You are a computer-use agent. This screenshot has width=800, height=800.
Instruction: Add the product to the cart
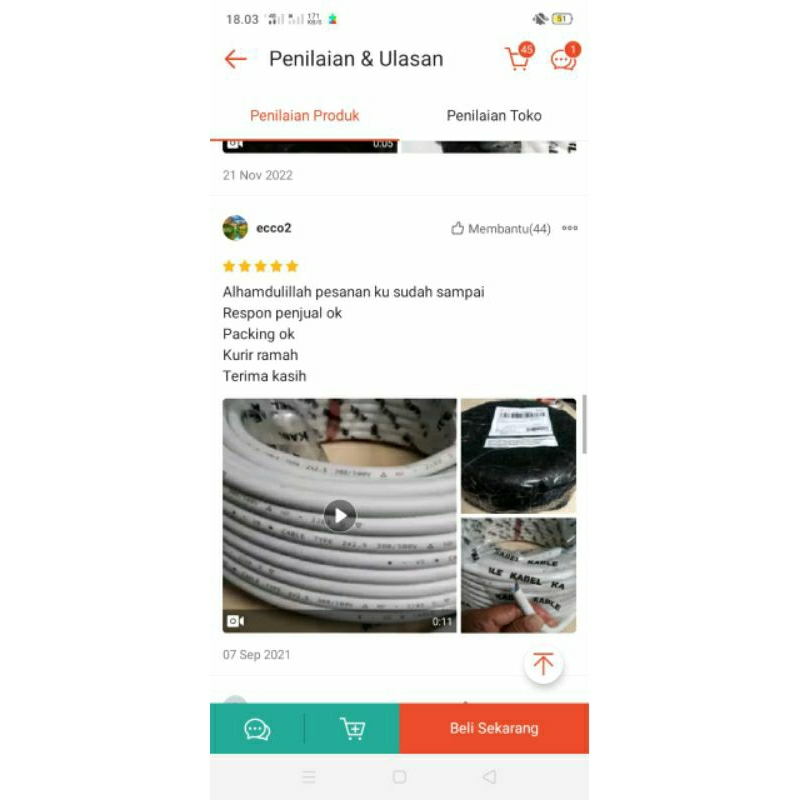pyautogui.click(x=352, y=729)
